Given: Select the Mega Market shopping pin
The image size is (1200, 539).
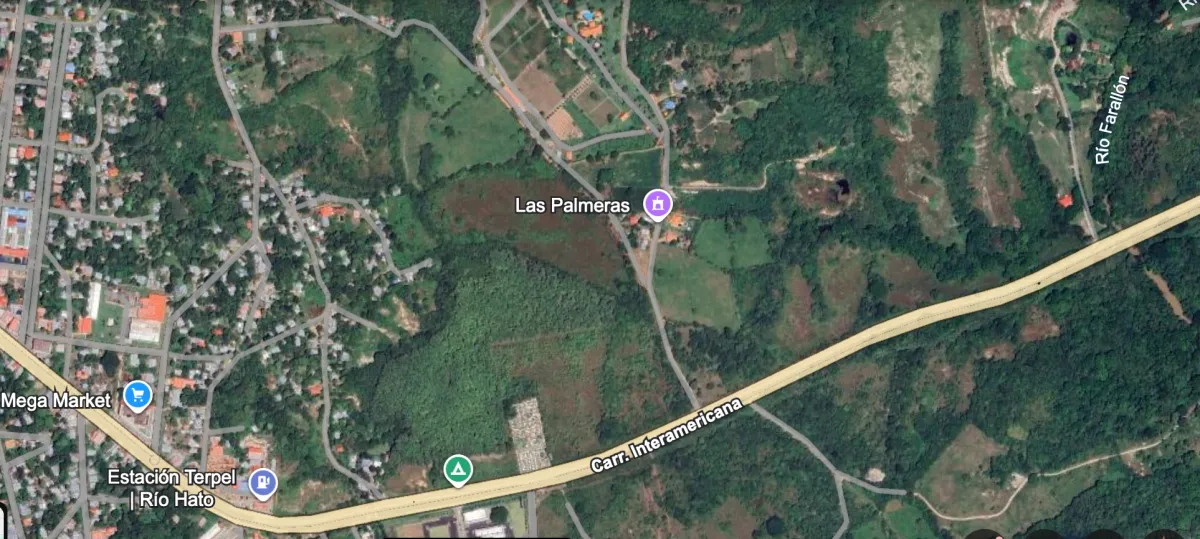Looking at the screenshot, I should (x=137, y=396).
